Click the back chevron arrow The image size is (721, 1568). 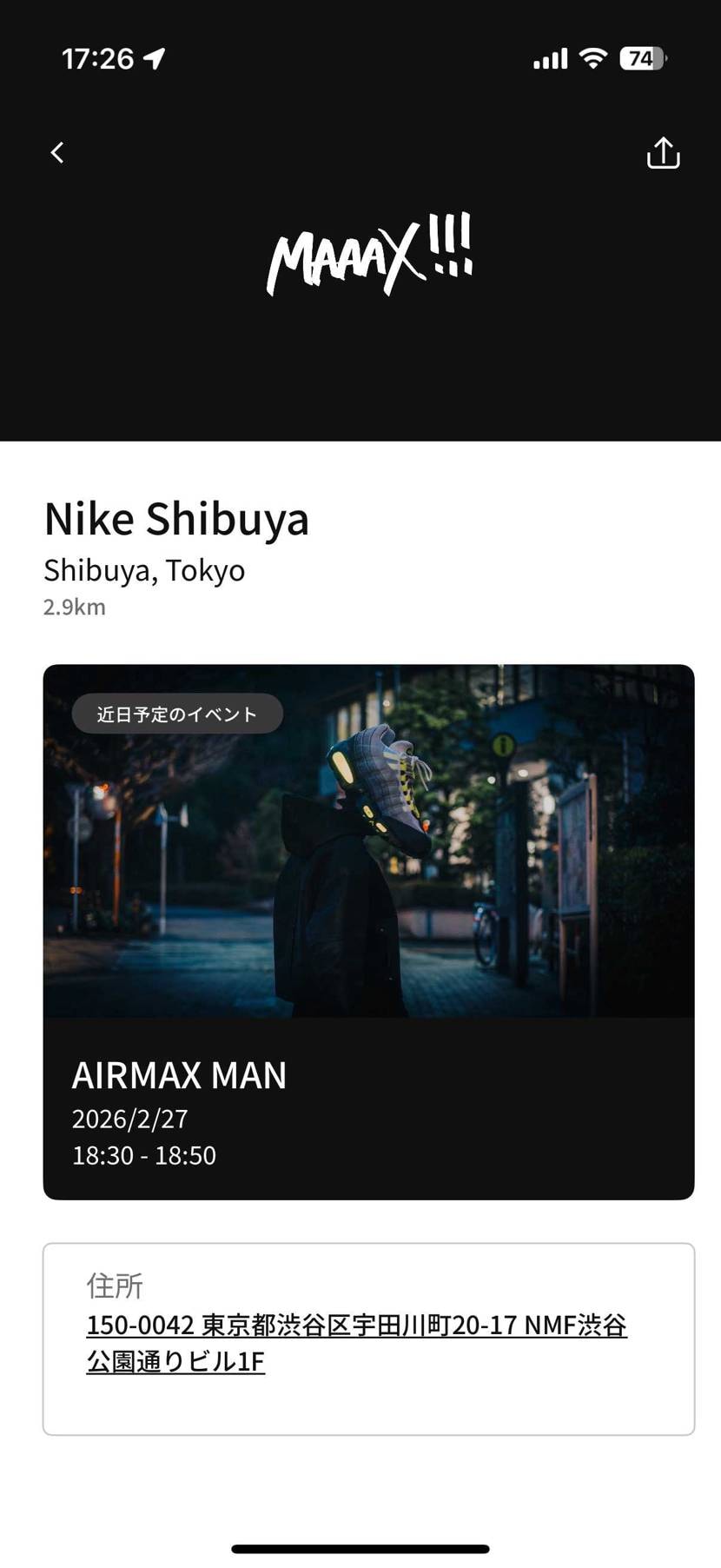[x=56, y=152]
